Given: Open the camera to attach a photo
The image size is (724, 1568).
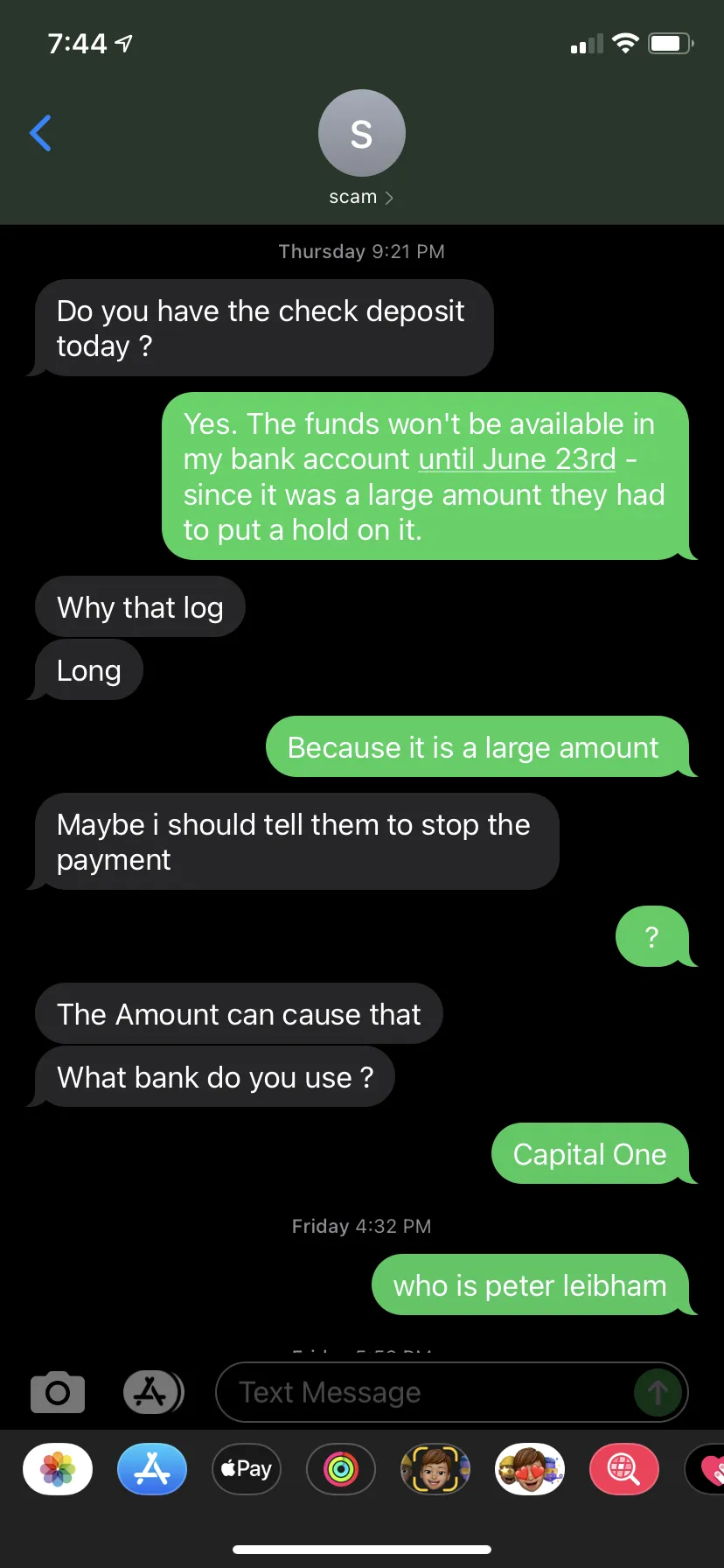Looking at the screenshot, I should tap(58, 1392).
